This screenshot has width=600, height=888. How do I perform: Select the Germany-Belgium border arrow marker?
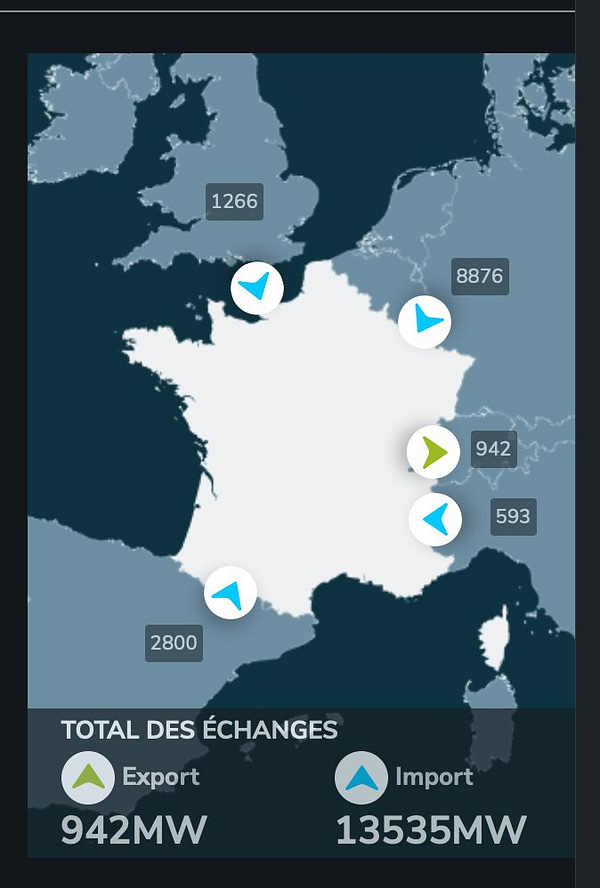424,322
